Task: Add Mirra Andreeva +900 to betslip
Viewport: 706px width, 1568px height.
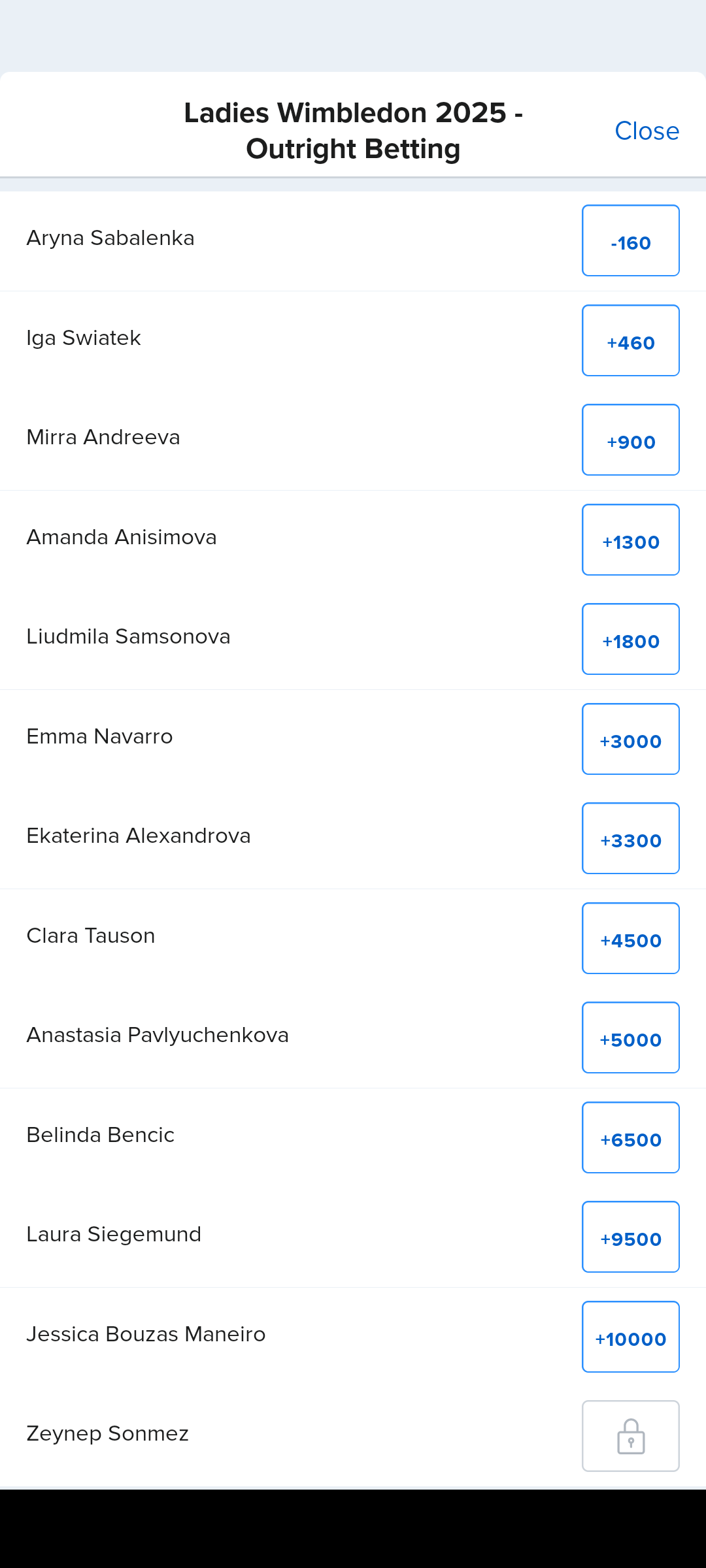Action: 630,440
